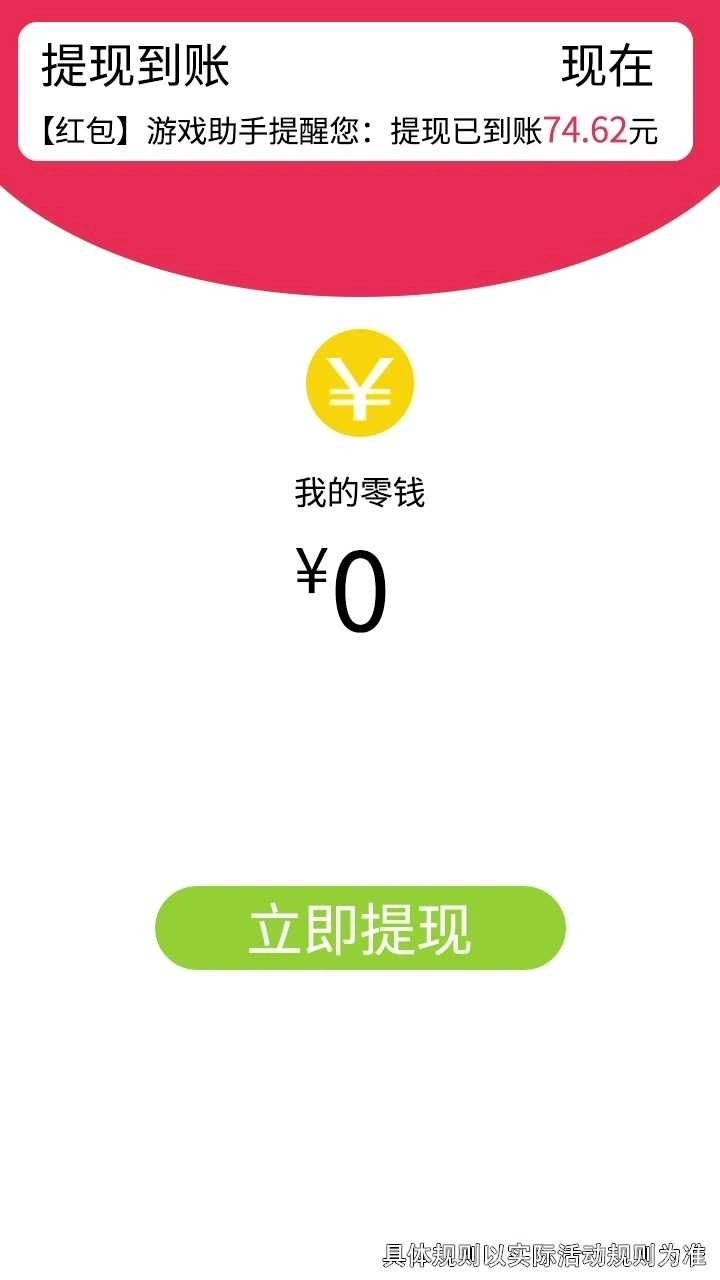Image resolution: width=720 pixels, height=1280 pixels.
Task: Click the ¥ symbol inside the gold coin
Action: click(x=360, y=387)
